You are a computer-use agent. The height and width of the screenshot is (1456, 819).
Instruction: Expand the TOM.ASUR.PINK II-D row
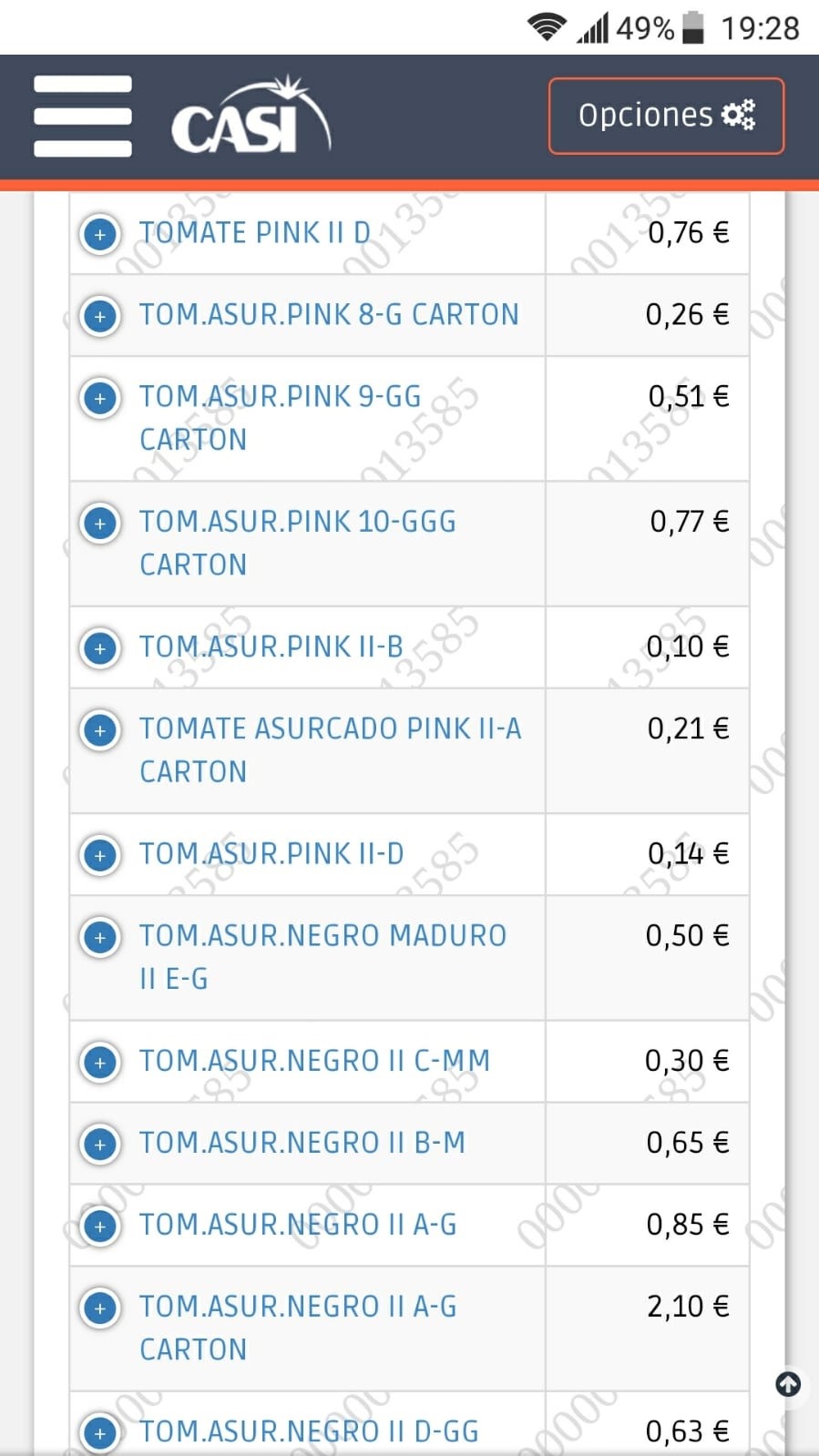point(100,855)
